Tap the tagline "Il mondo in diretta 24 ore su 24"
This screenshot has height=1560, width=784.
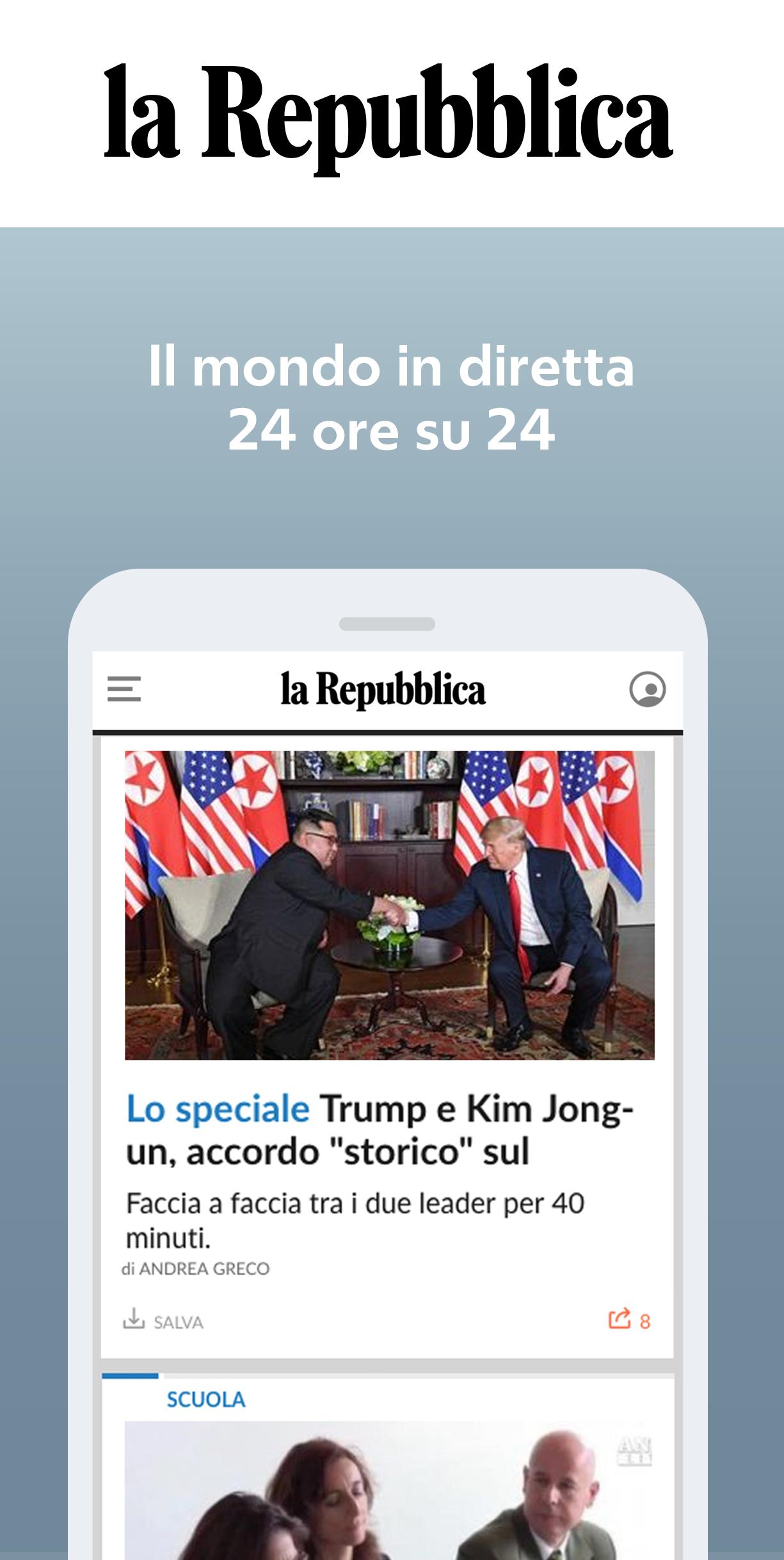(392, 397)
